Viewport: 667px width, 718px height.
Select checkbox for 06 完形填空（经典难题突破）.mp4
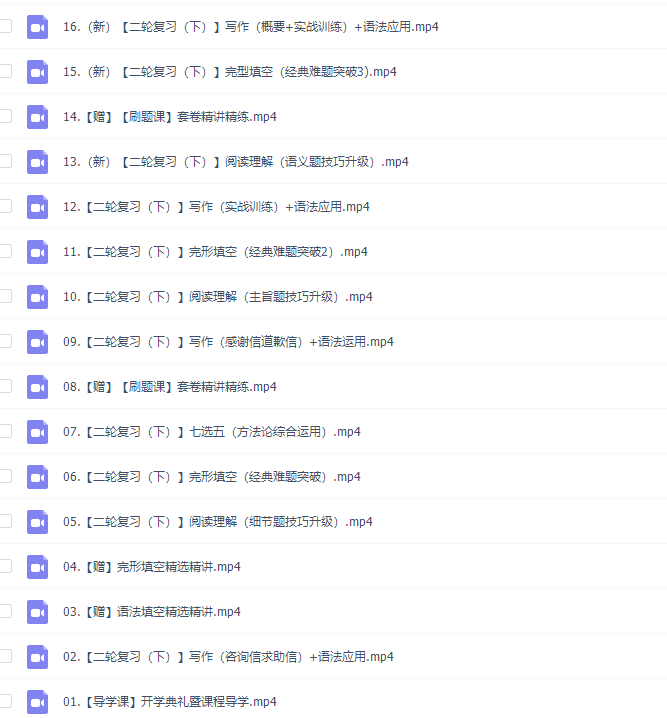click(x=6, y=476)
